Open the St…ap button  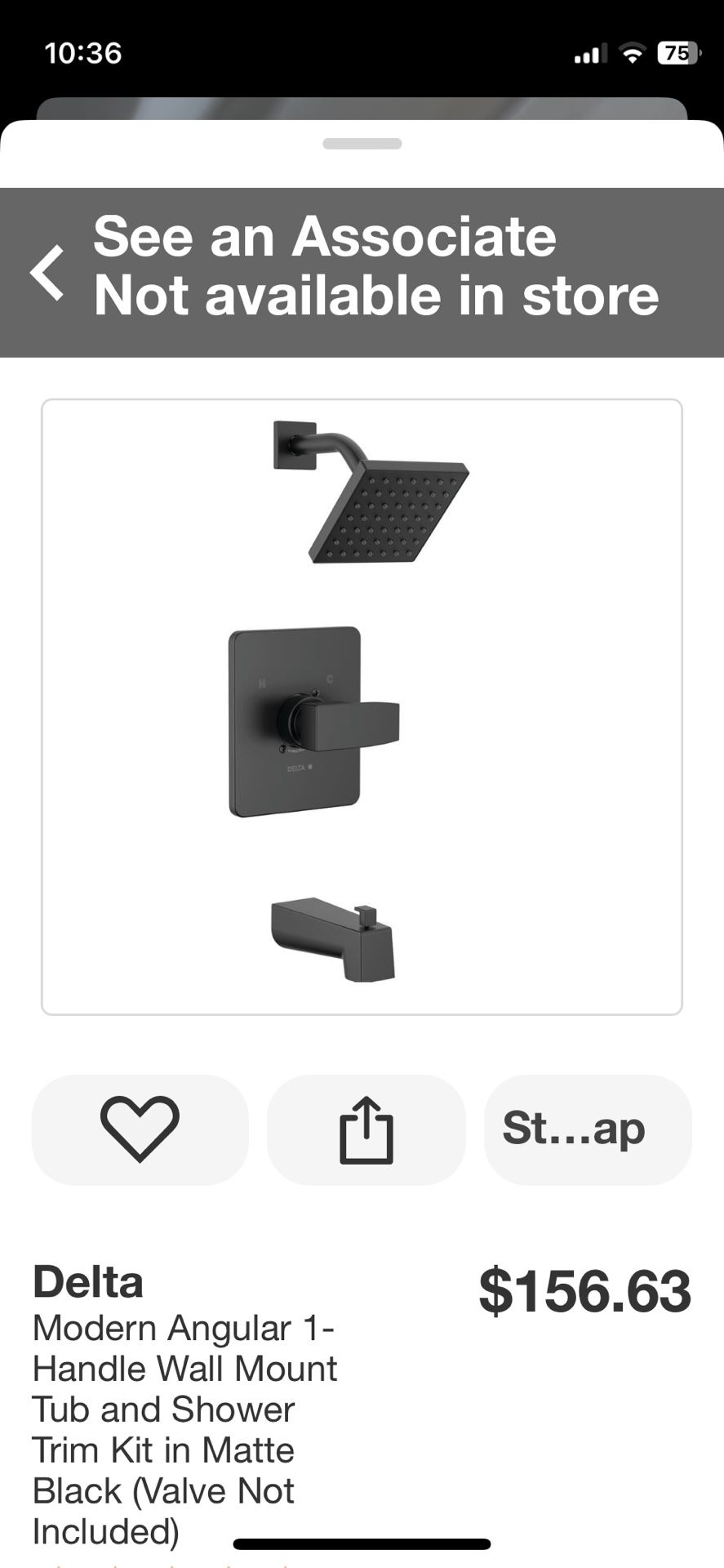click(587, 1129)
